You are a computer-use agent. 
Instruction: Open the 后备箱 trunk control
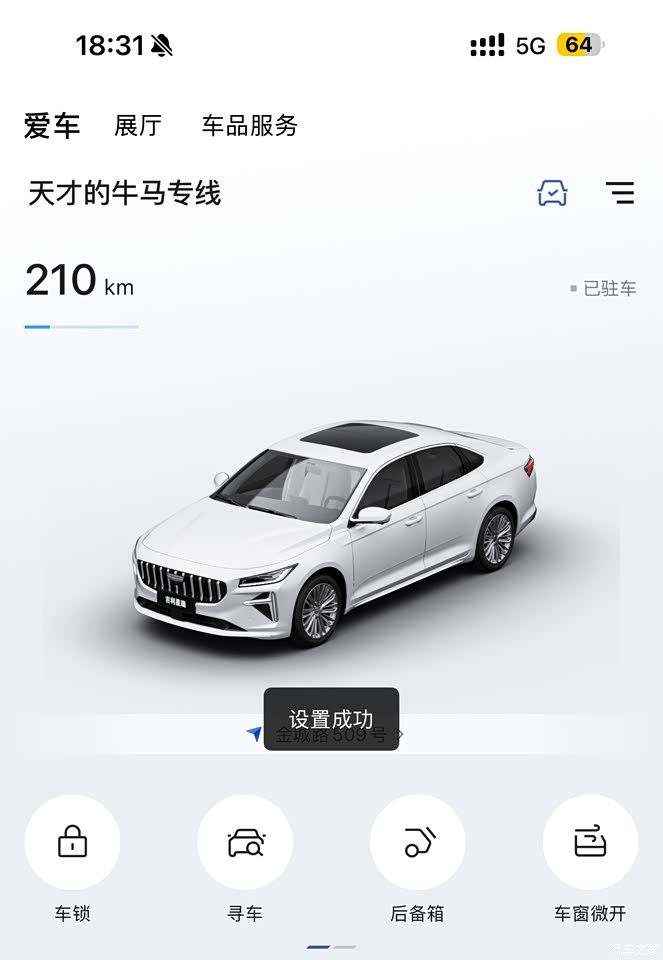(x=418, y=842)
